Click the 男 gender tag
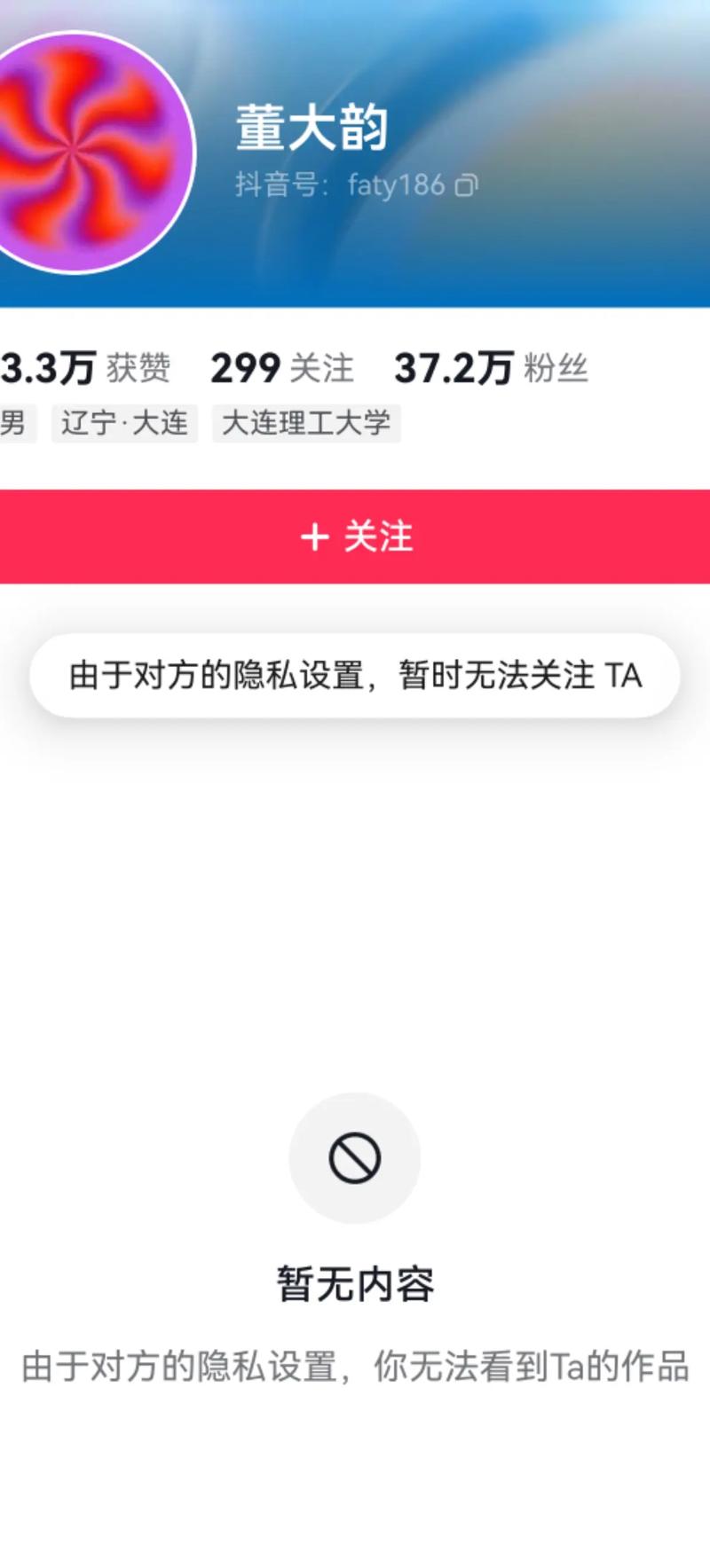The height and width of the screenshot is (1568, 710). (13, 424)
